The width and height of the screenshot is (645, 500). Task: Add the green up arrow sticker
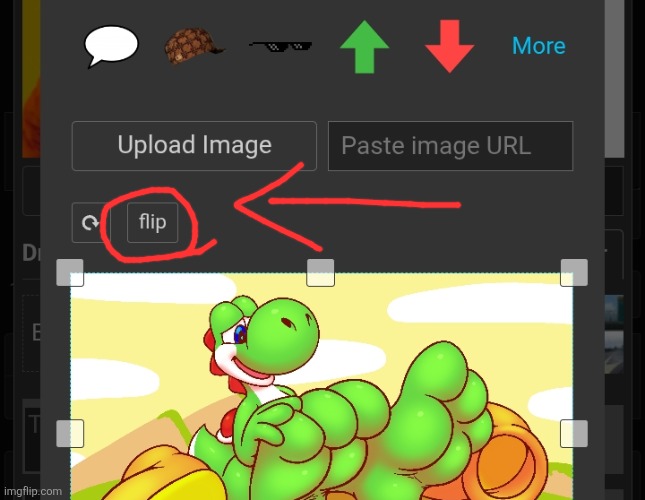(x=364, y=46)
